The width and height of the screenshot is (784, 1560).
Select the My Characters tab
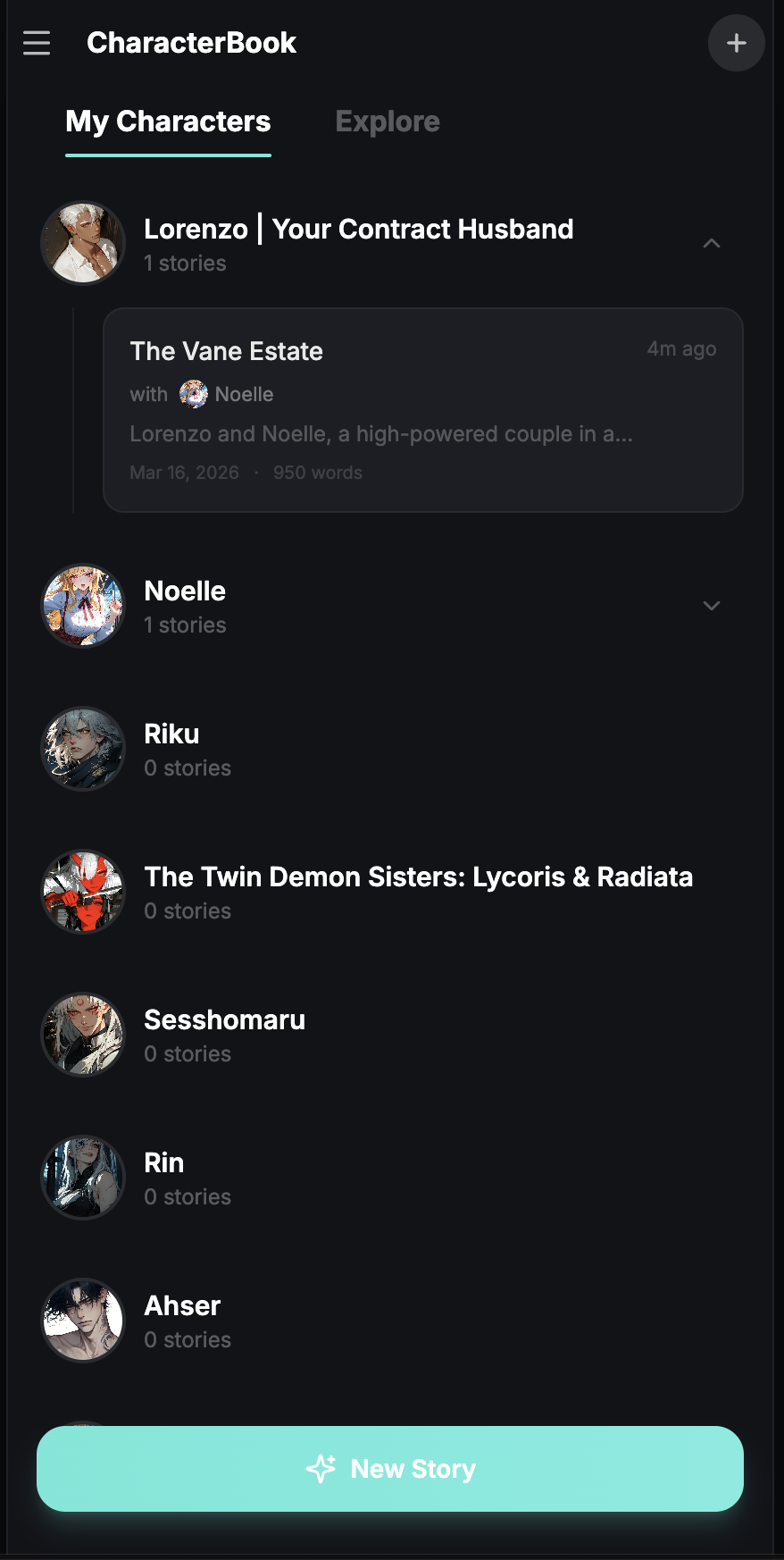168,122
